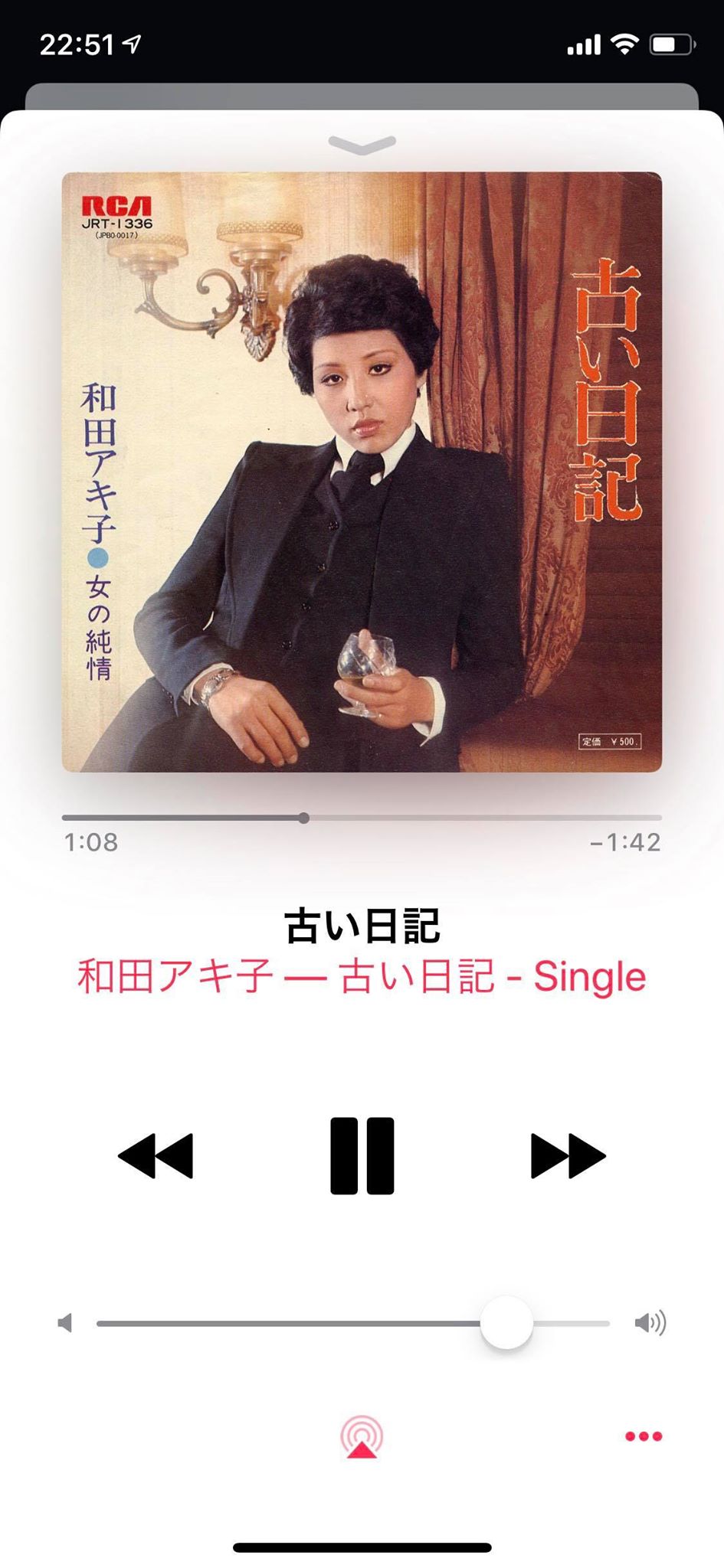This screenshot has height=1568, width=724.
Task: Open the artist/album link 和田アキ子 — 古い日記 - Single
Action: tap(362, 977)
